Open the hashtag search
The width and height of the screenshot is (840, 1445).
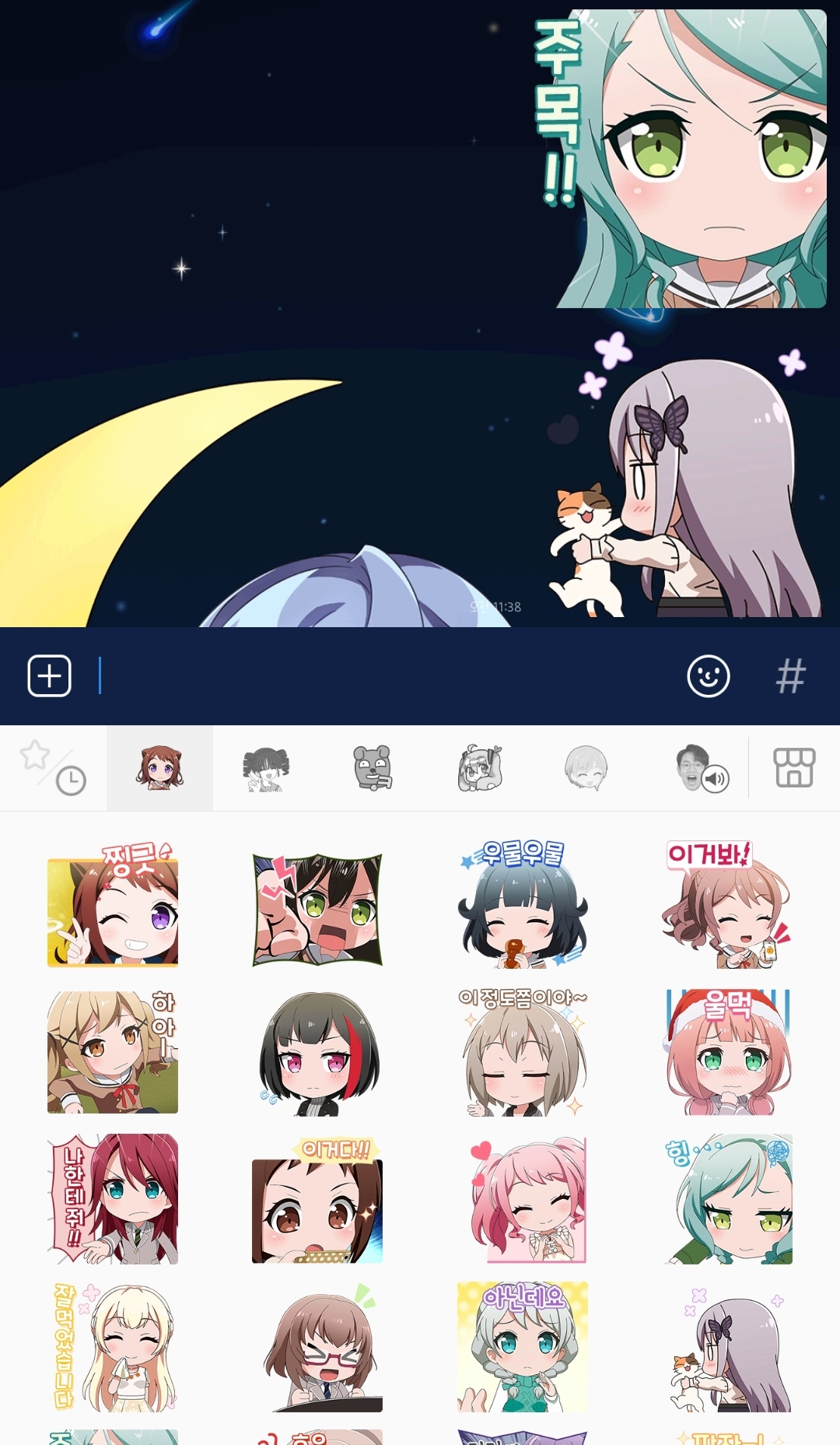click(790, 675)
